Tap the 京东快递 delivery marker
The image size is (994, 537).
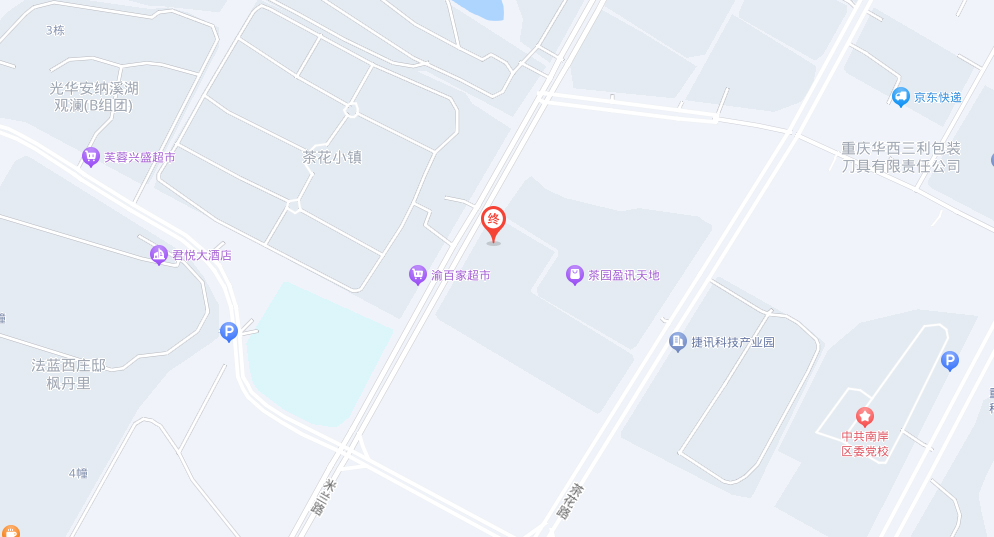(x=901, y=97)
